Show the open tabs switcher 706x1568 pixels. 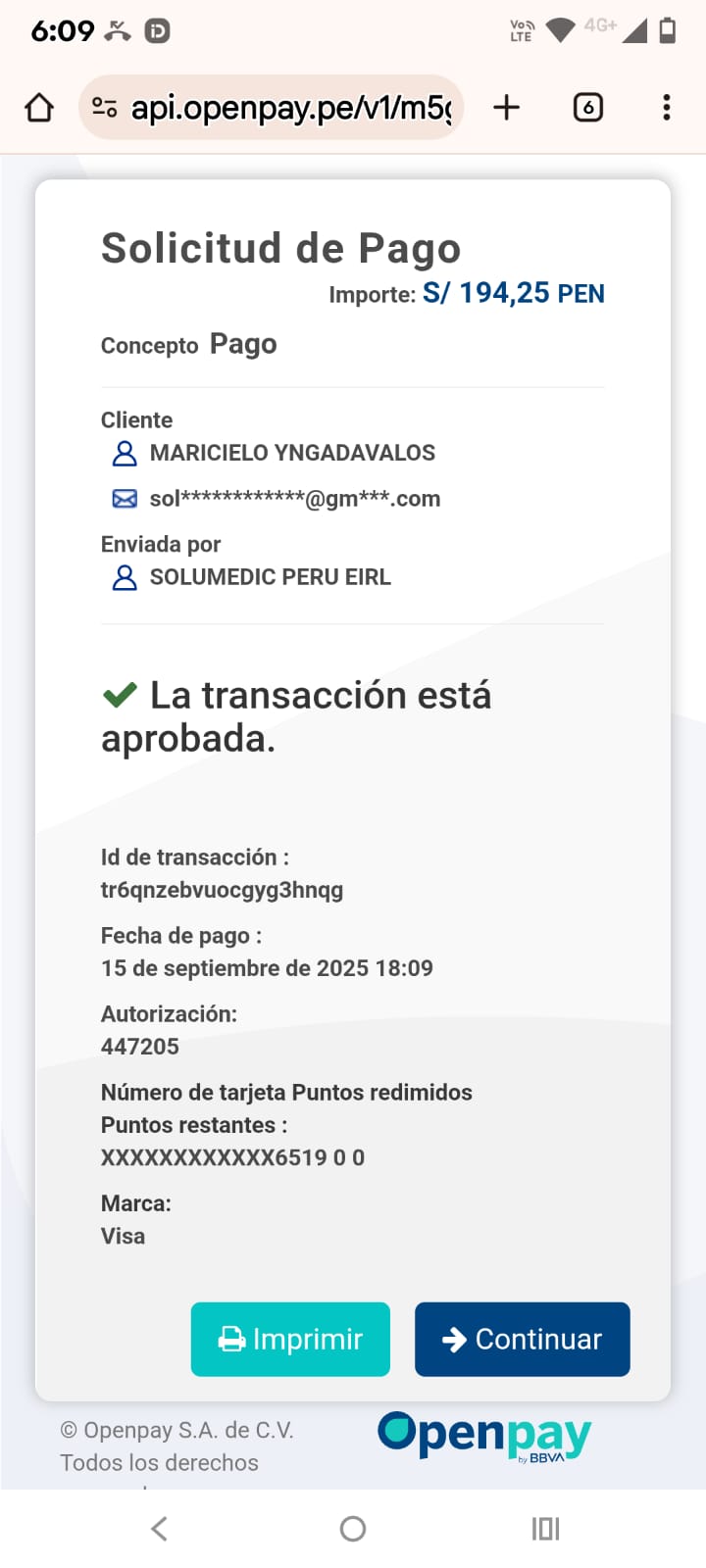[x=587, y=108]
